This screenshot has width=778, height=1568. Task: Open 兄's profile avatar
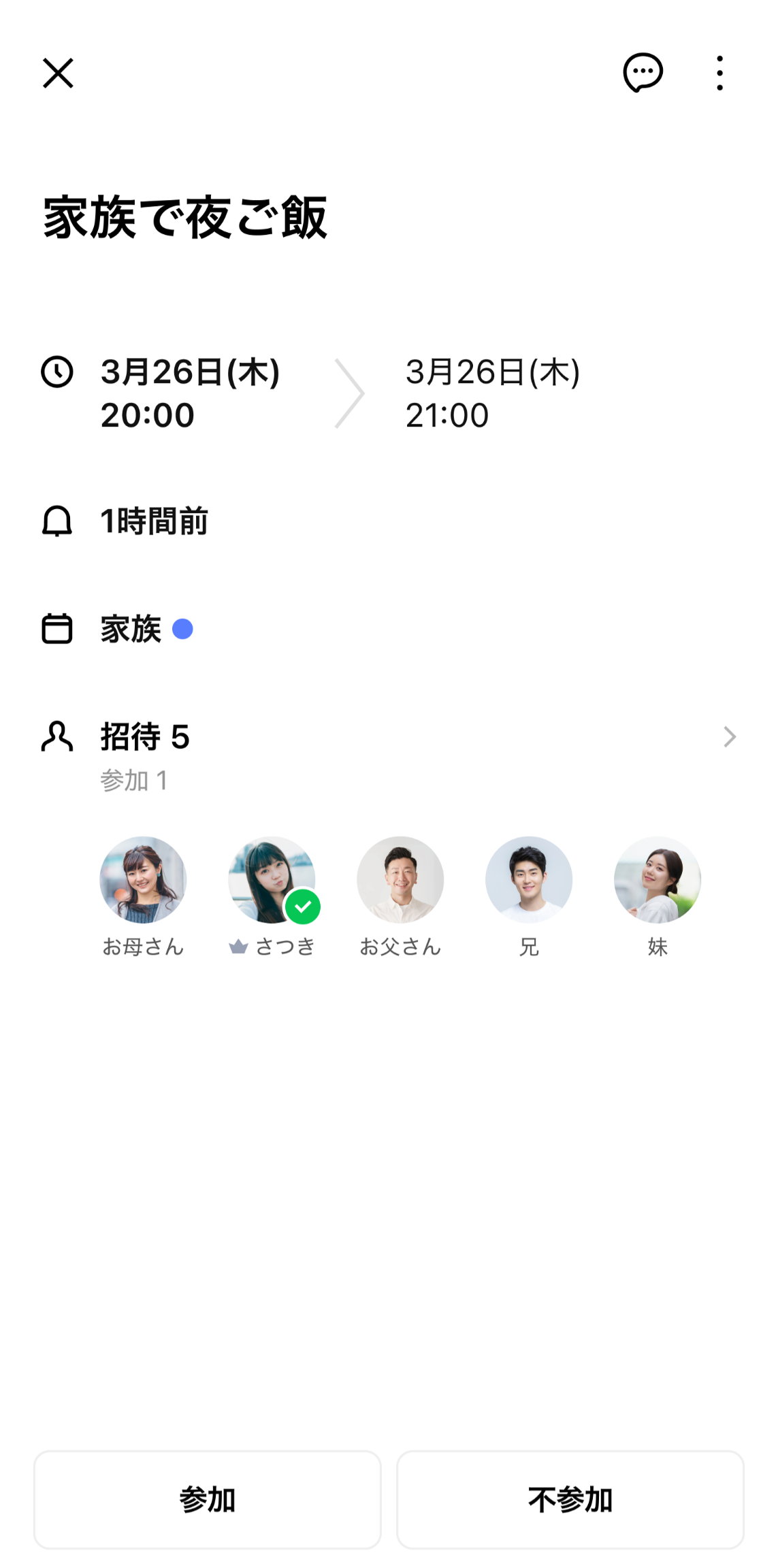click(529, 879)
